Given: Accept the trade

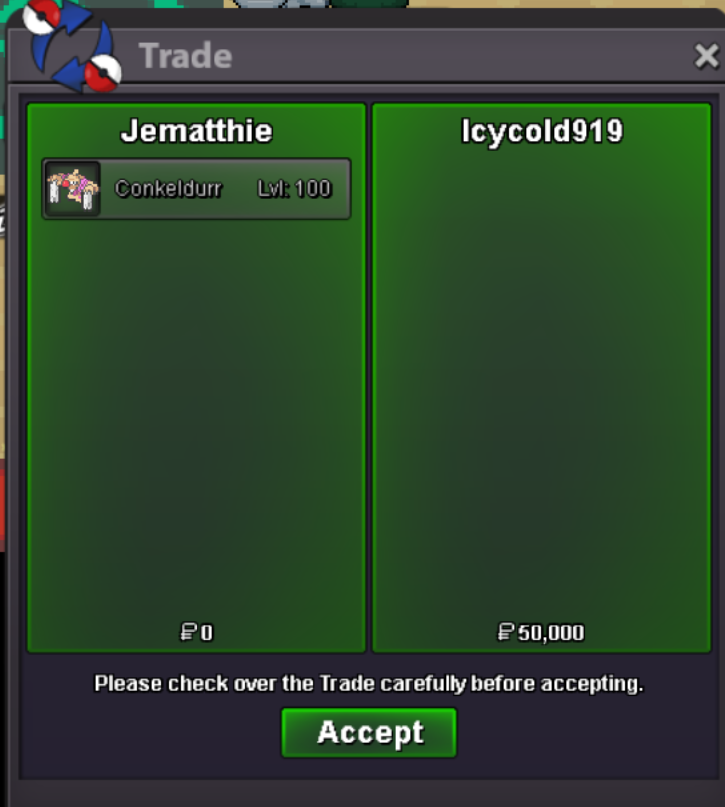Looking at the screenshot, I should [369, 733].
